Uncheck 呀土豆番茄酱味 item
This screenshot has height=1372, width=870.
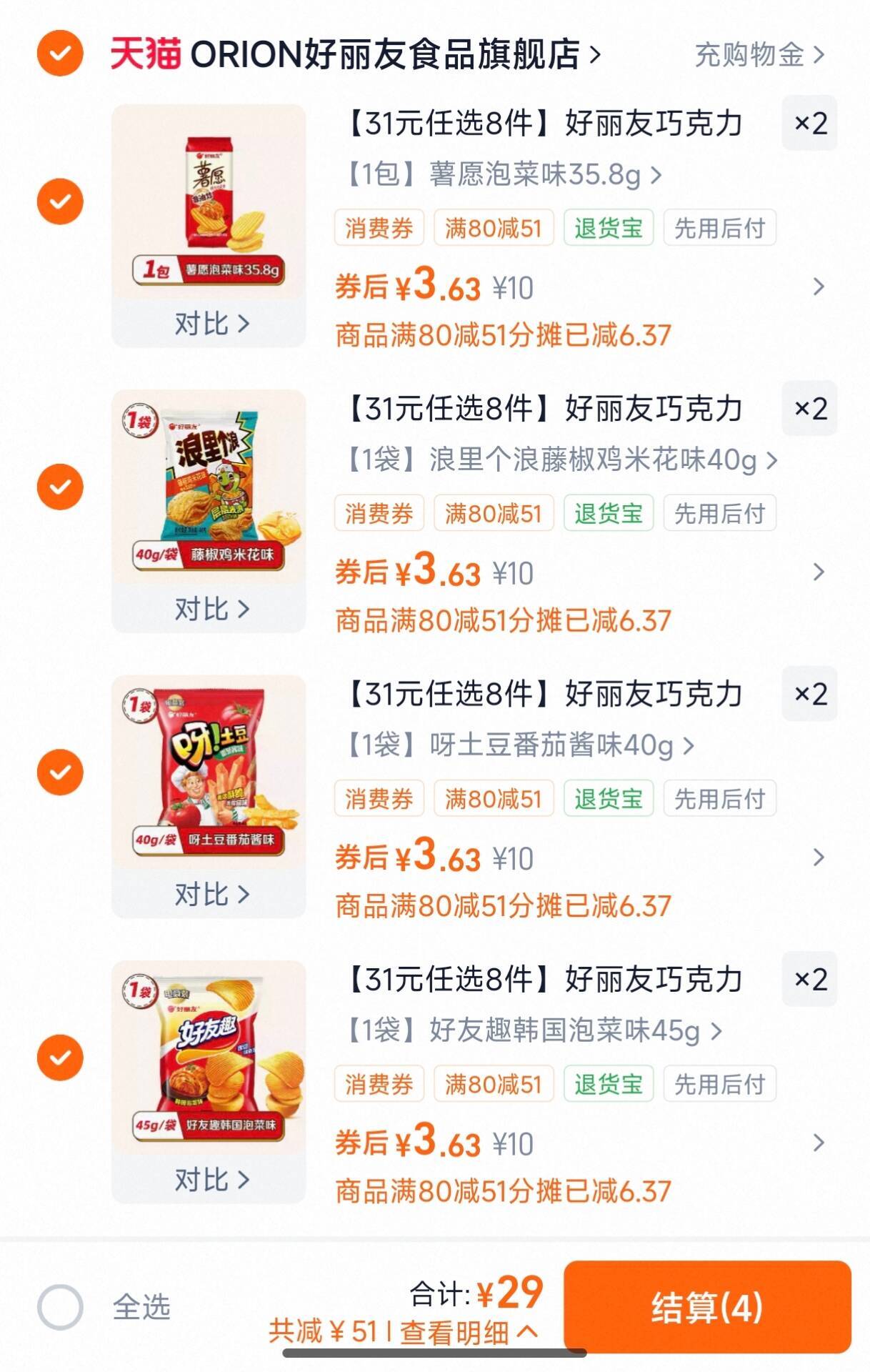[x=60, y=772]
